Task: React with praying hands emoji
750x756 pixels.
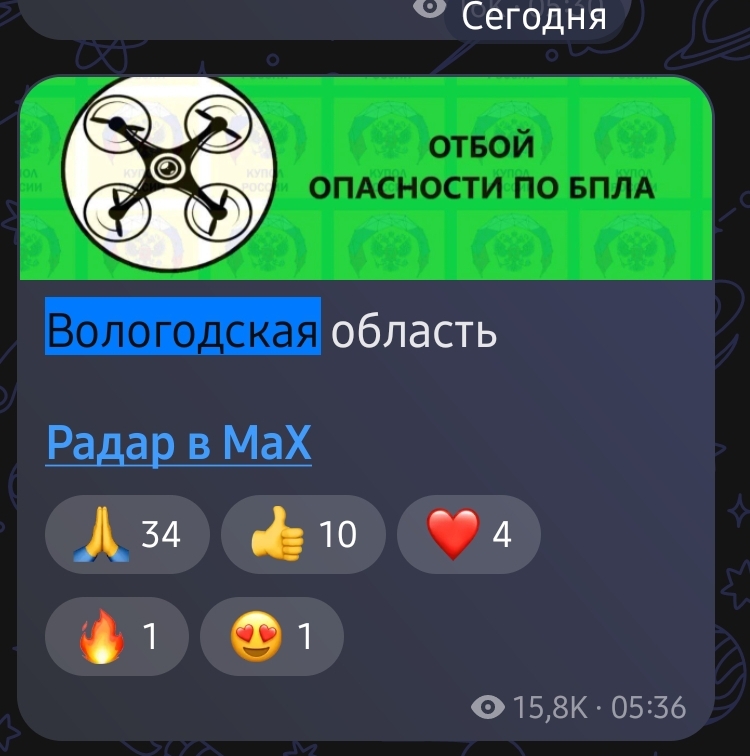Action: (127, 535)
